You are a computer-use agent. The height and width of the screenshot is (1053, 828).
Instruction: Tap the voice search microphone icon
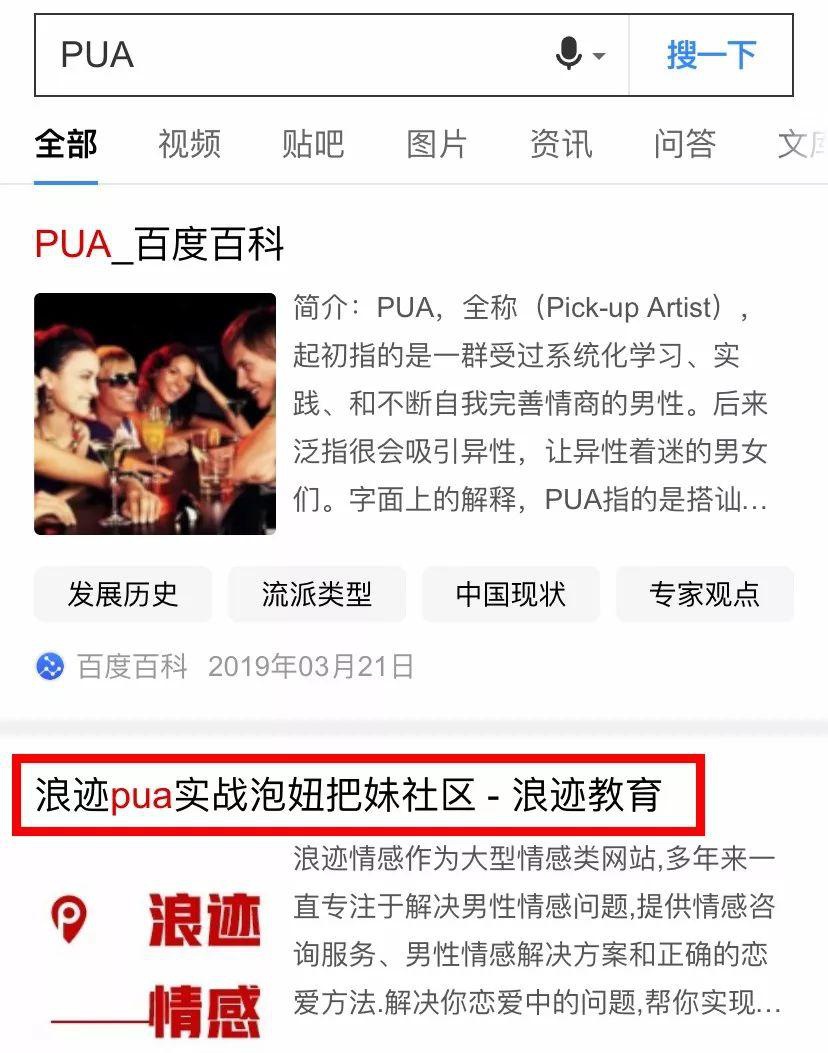[x=570, y=55]
